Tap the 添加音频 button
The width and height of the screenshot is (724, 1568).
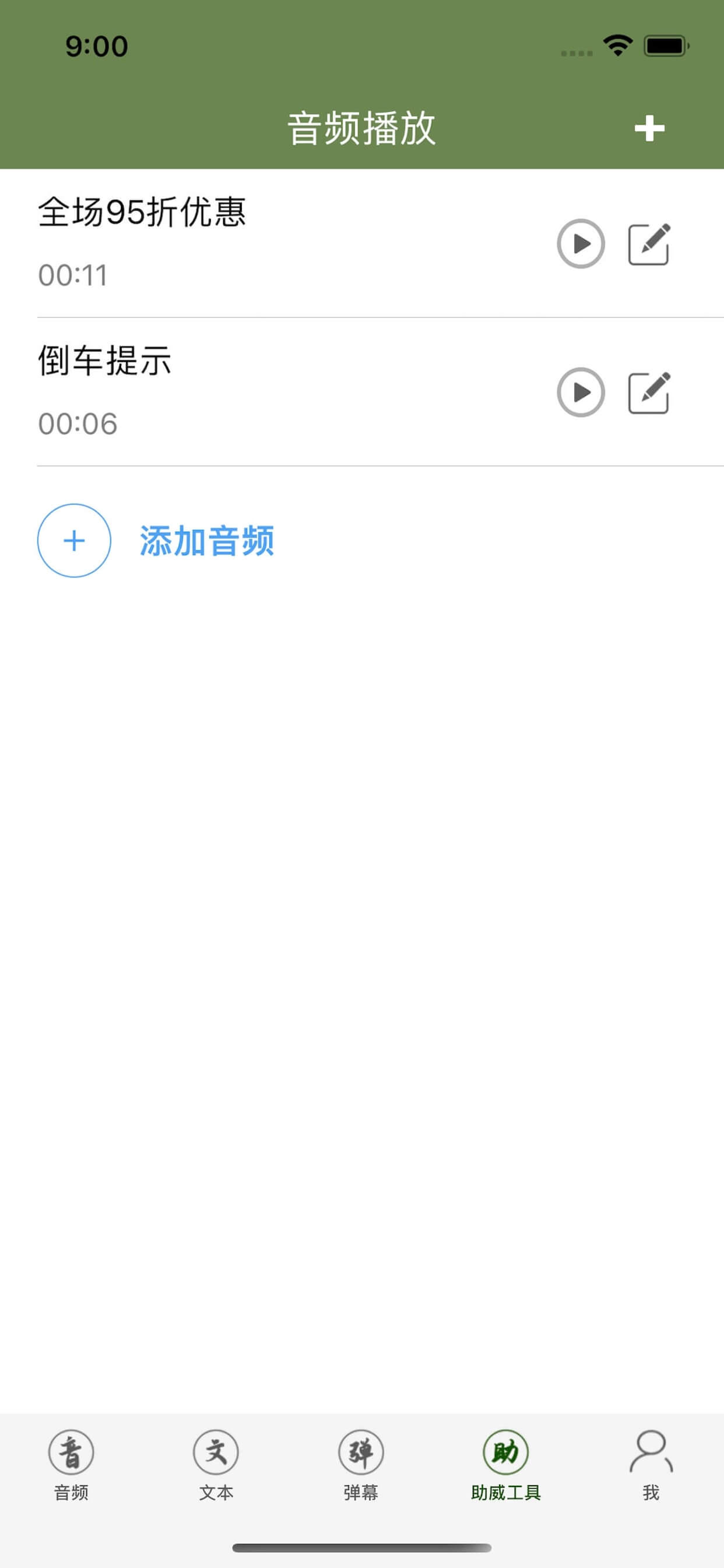tap(156, 541)
